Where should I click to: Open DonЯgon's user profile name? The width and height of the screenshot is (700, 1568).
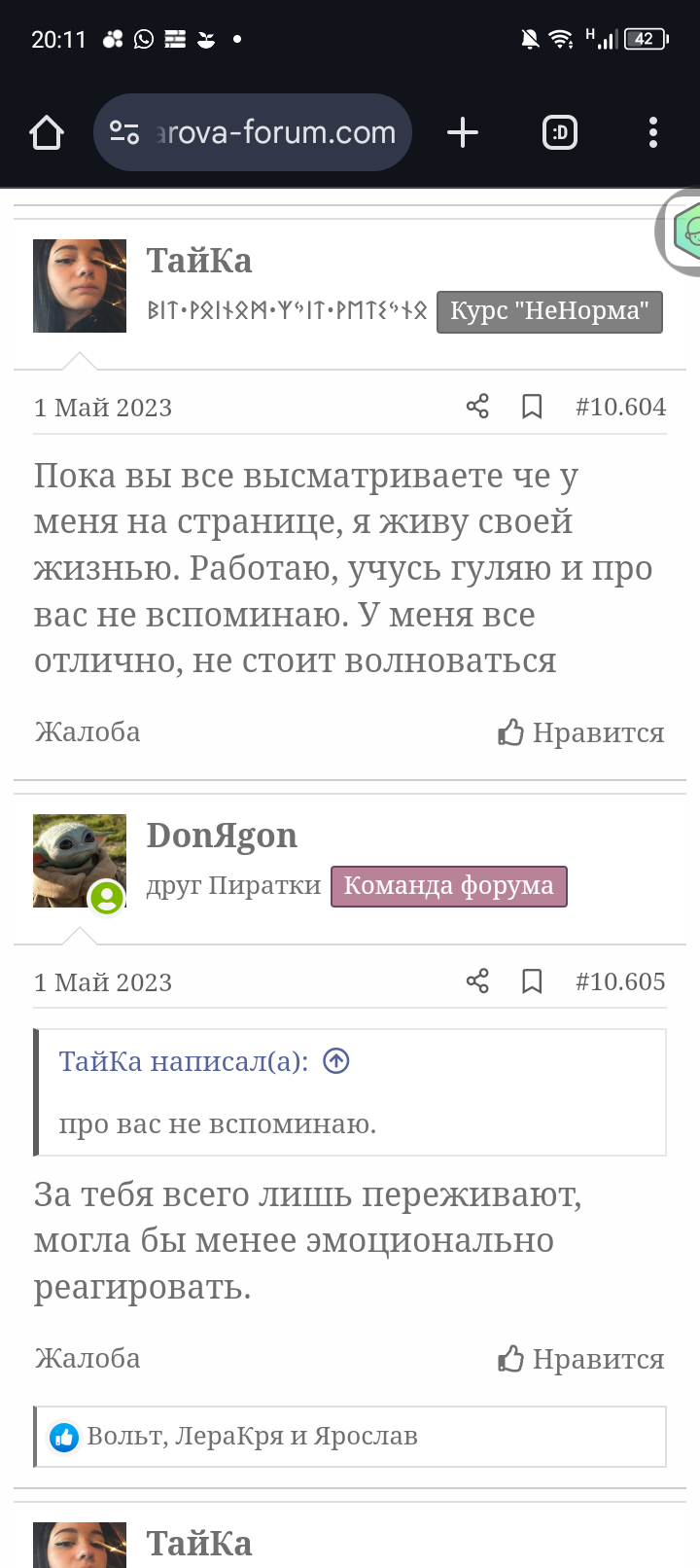(222, 836)
